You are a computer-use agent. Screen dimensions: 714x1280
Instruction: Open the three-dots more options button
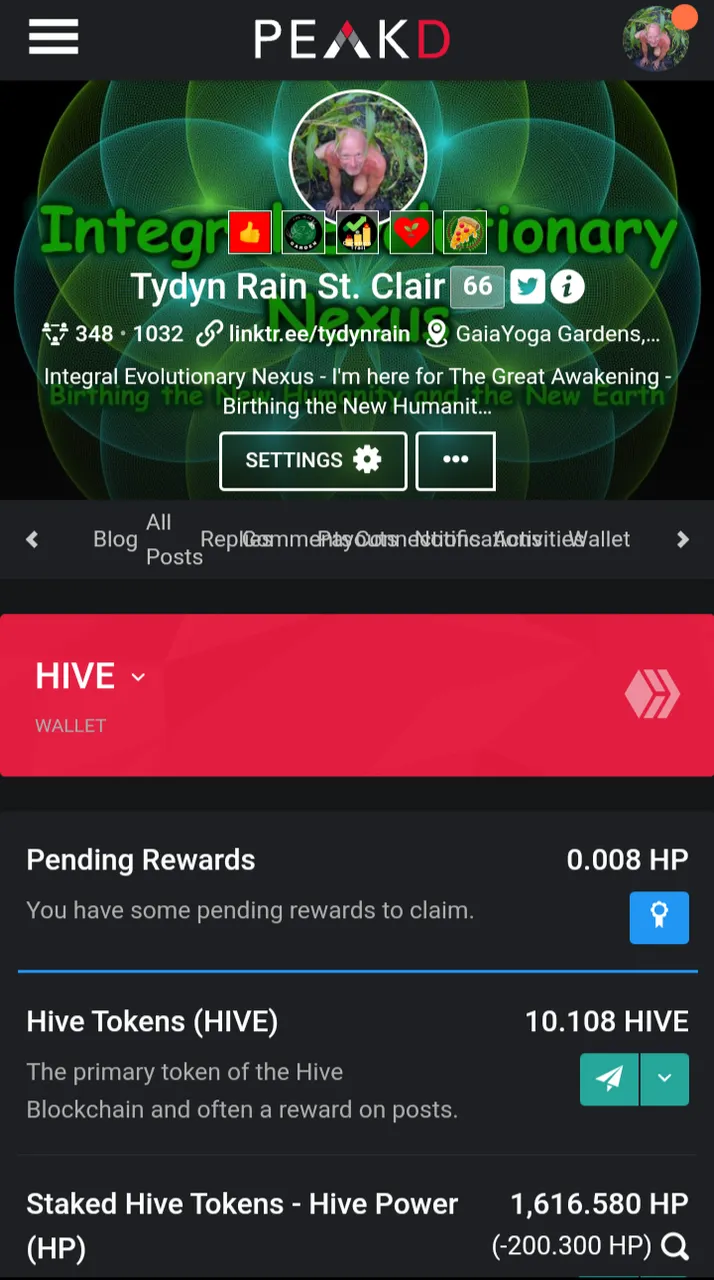coord(456,460)
